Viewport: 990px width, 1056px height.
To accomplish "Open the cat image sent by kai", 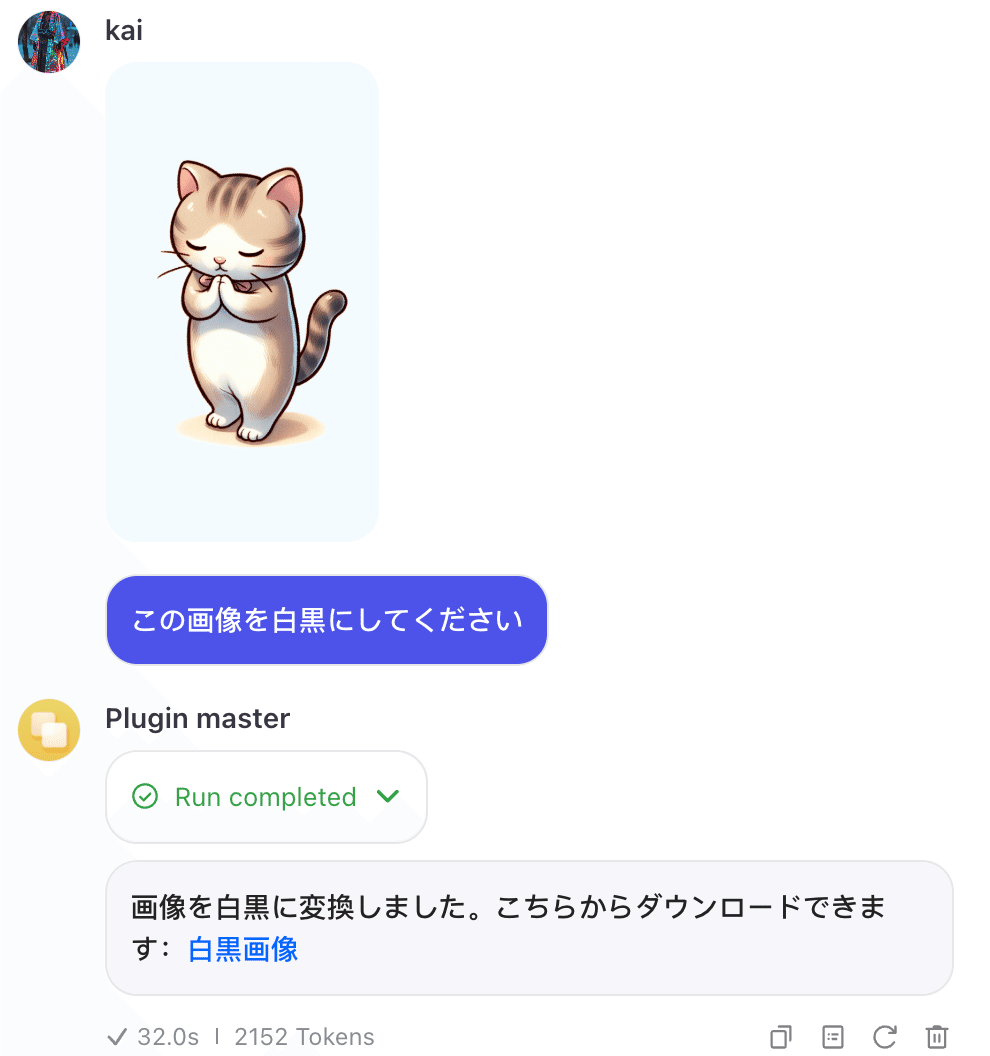I will [242, 302].
